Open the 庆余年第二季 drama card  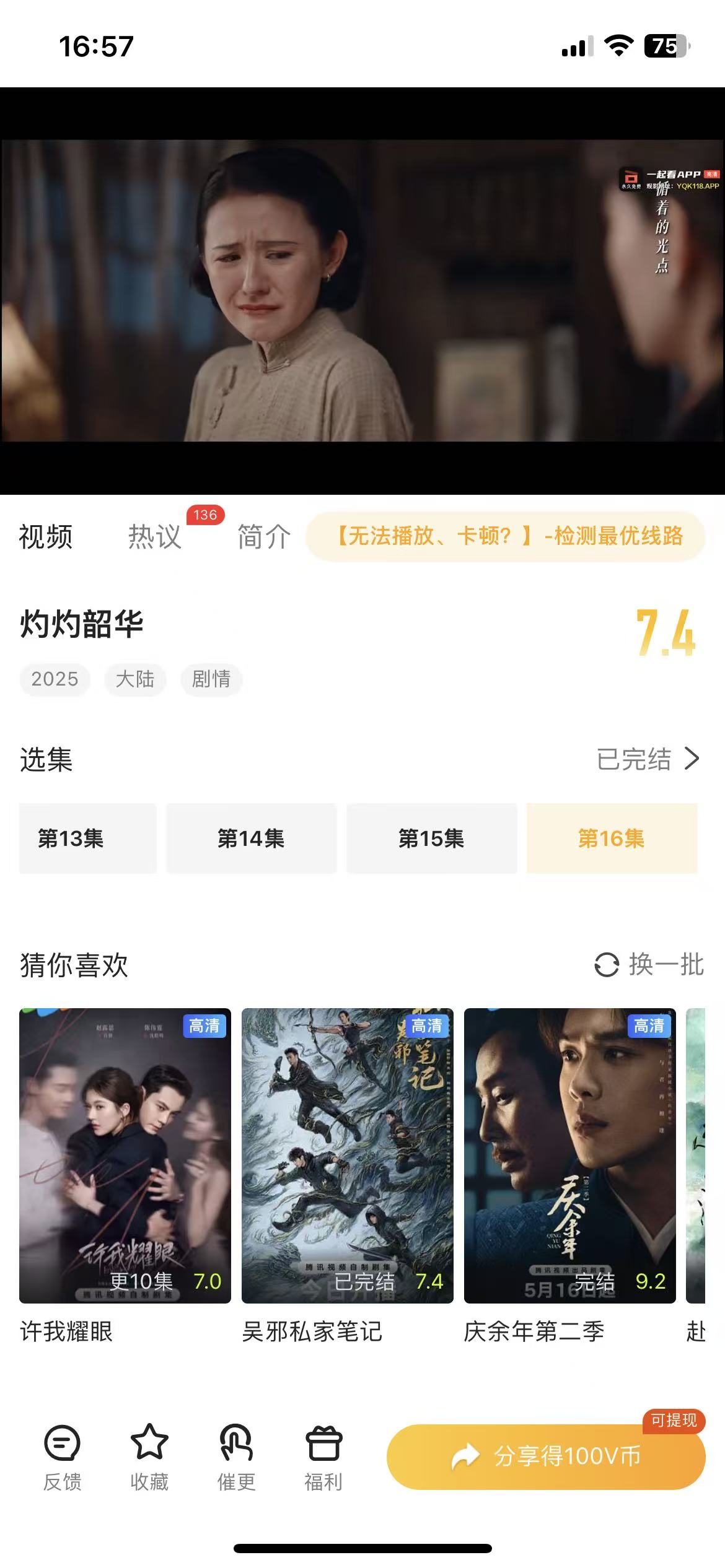(x=569, y=1156)
